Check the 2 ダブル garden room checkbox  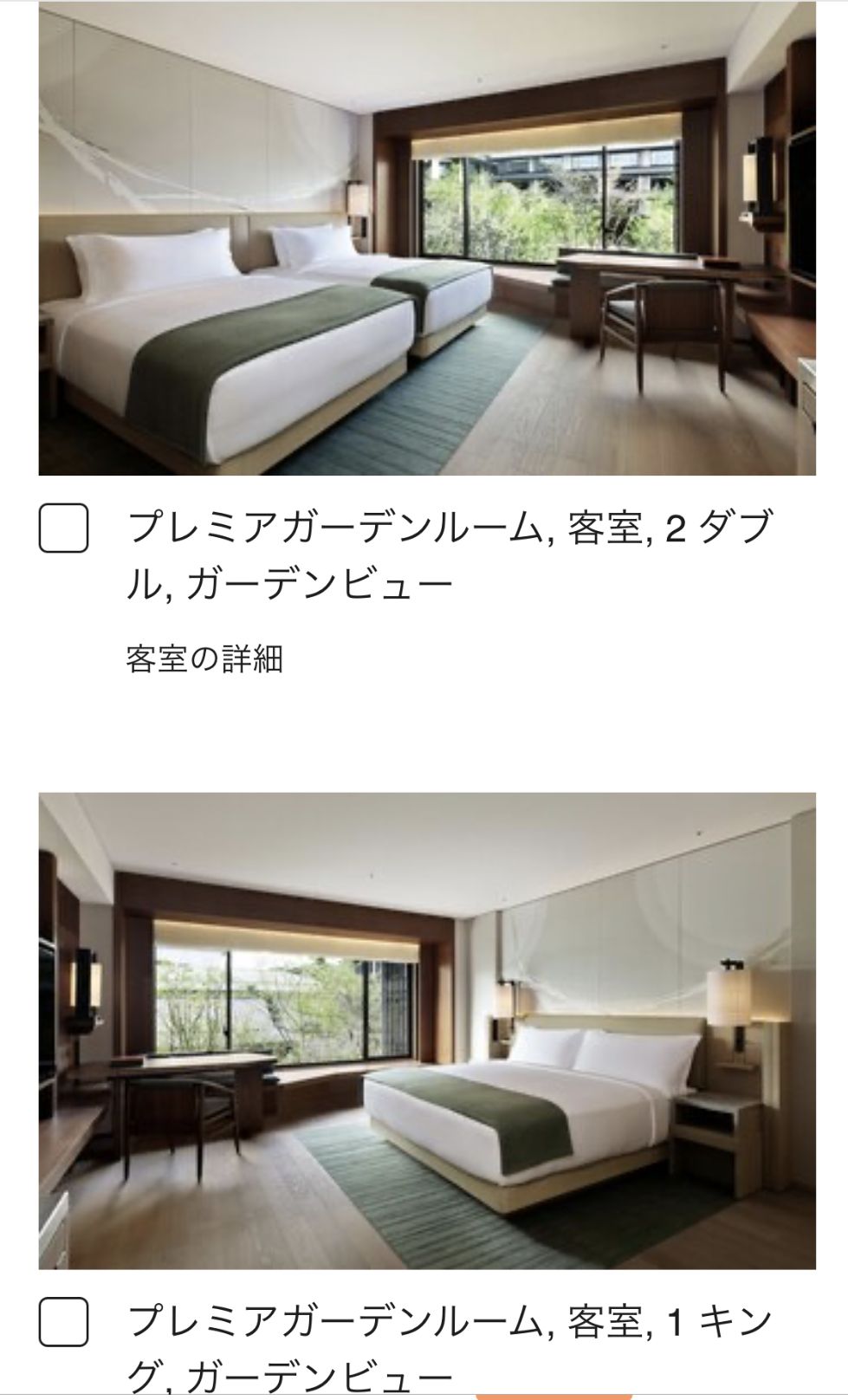[x=63, y=528]
